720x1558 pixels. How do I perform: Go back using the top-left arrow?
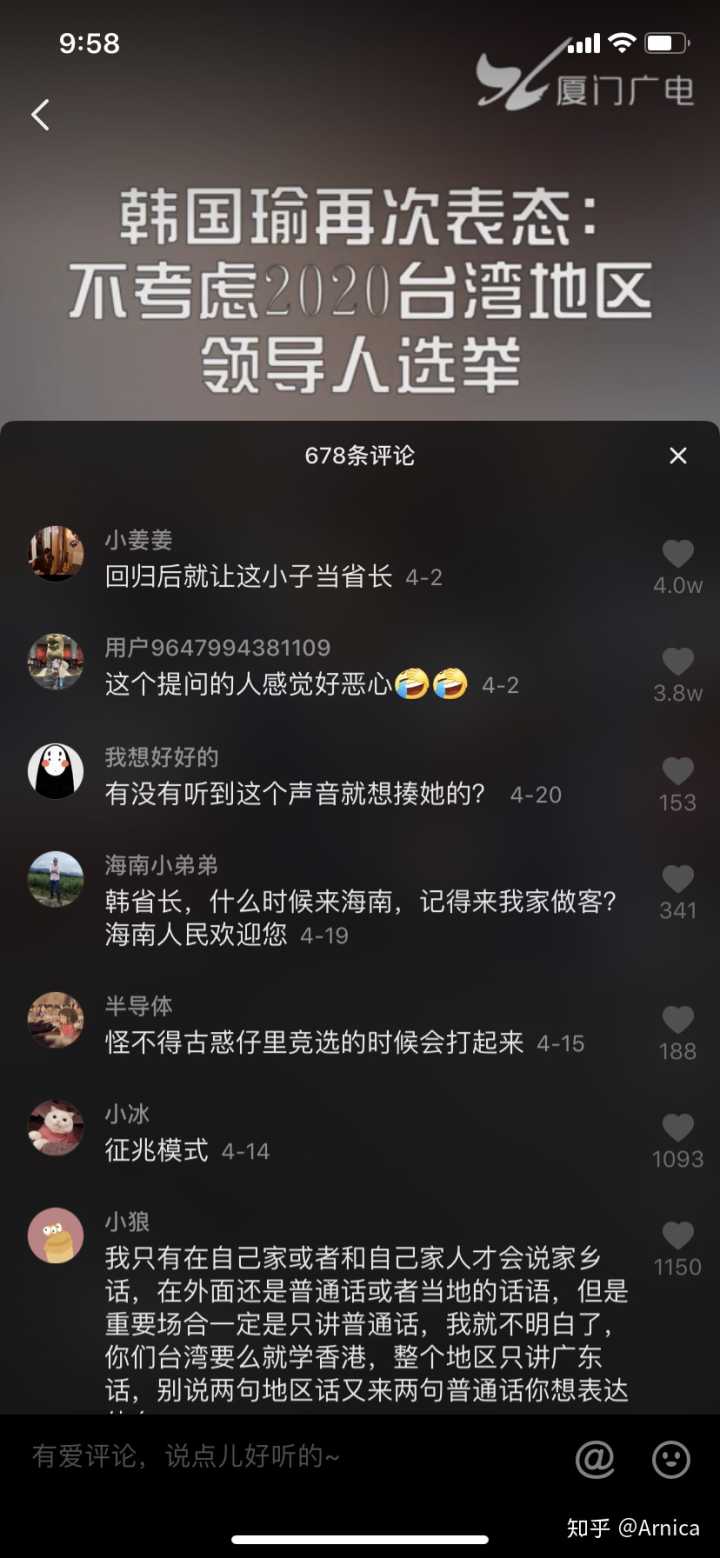tap(40, 116)
